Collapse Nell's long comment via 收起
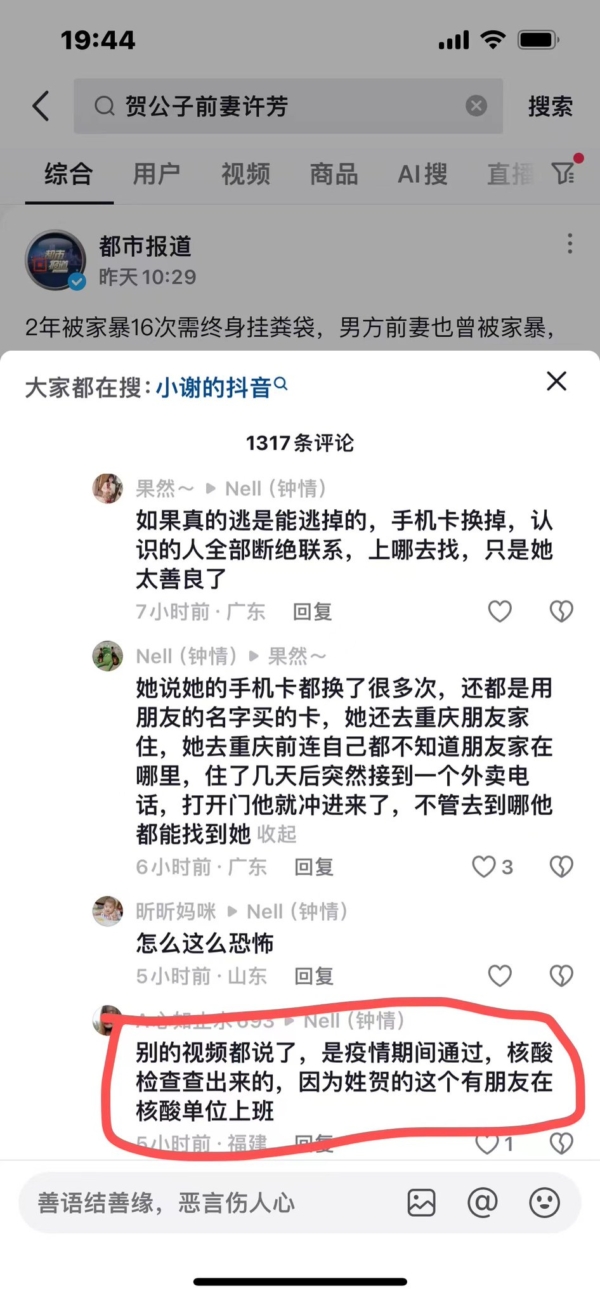600x1298 pixels. tap(277, 834)
